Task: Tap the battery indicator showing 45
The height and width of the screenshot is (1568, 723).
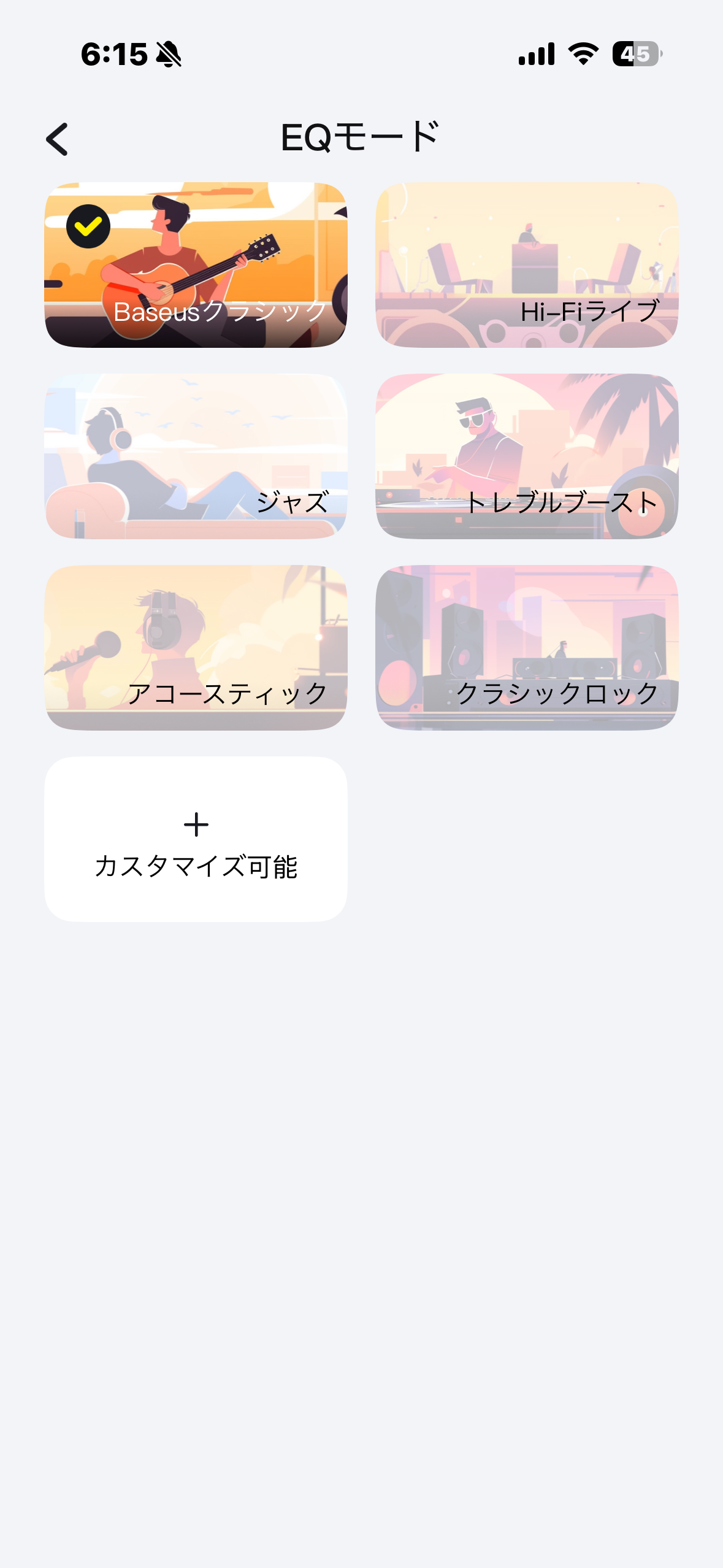Action: pos(636,55)
